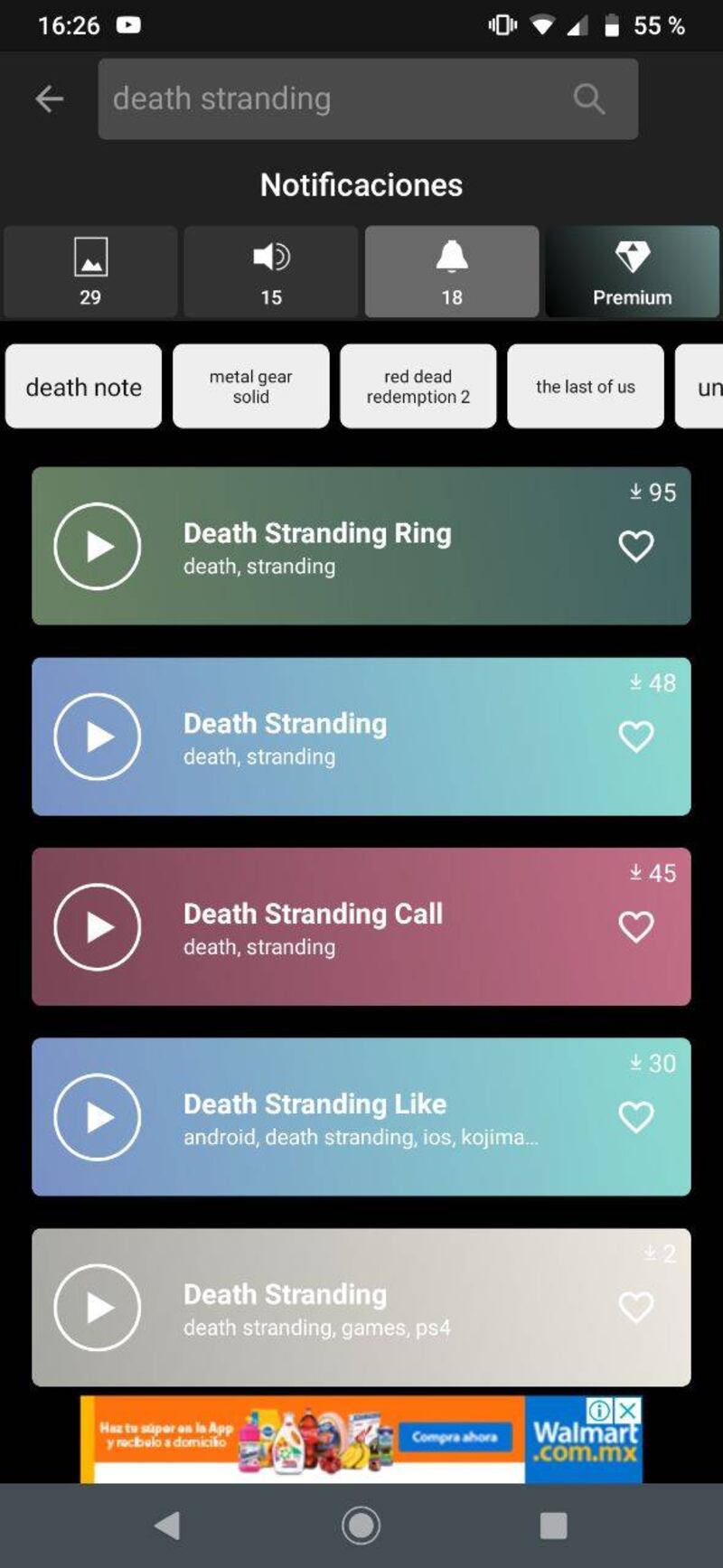Switch to the wallpapers tab with 29

tap(90, 271)
